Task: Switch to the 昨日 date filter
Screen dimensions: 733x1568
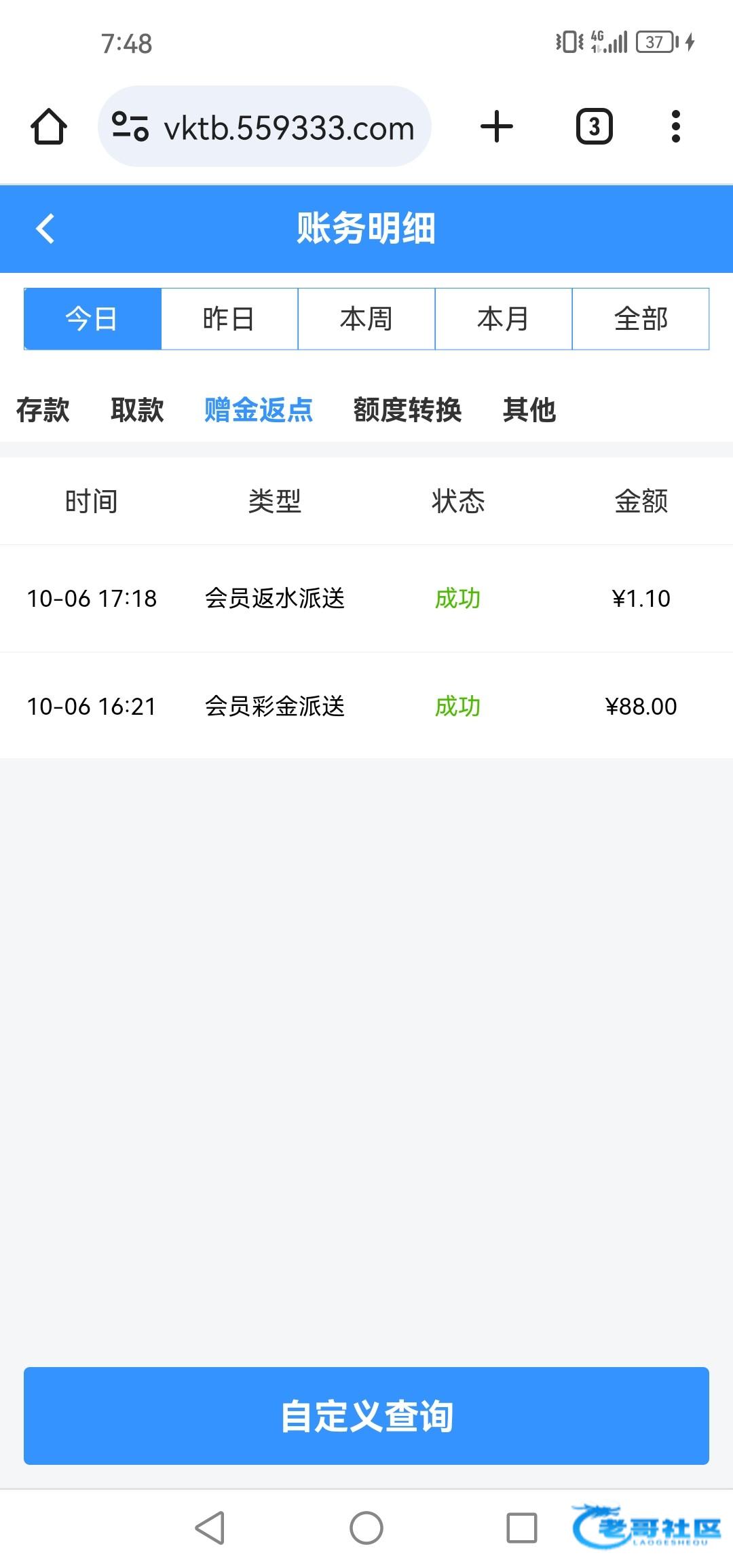Action: 229,319
